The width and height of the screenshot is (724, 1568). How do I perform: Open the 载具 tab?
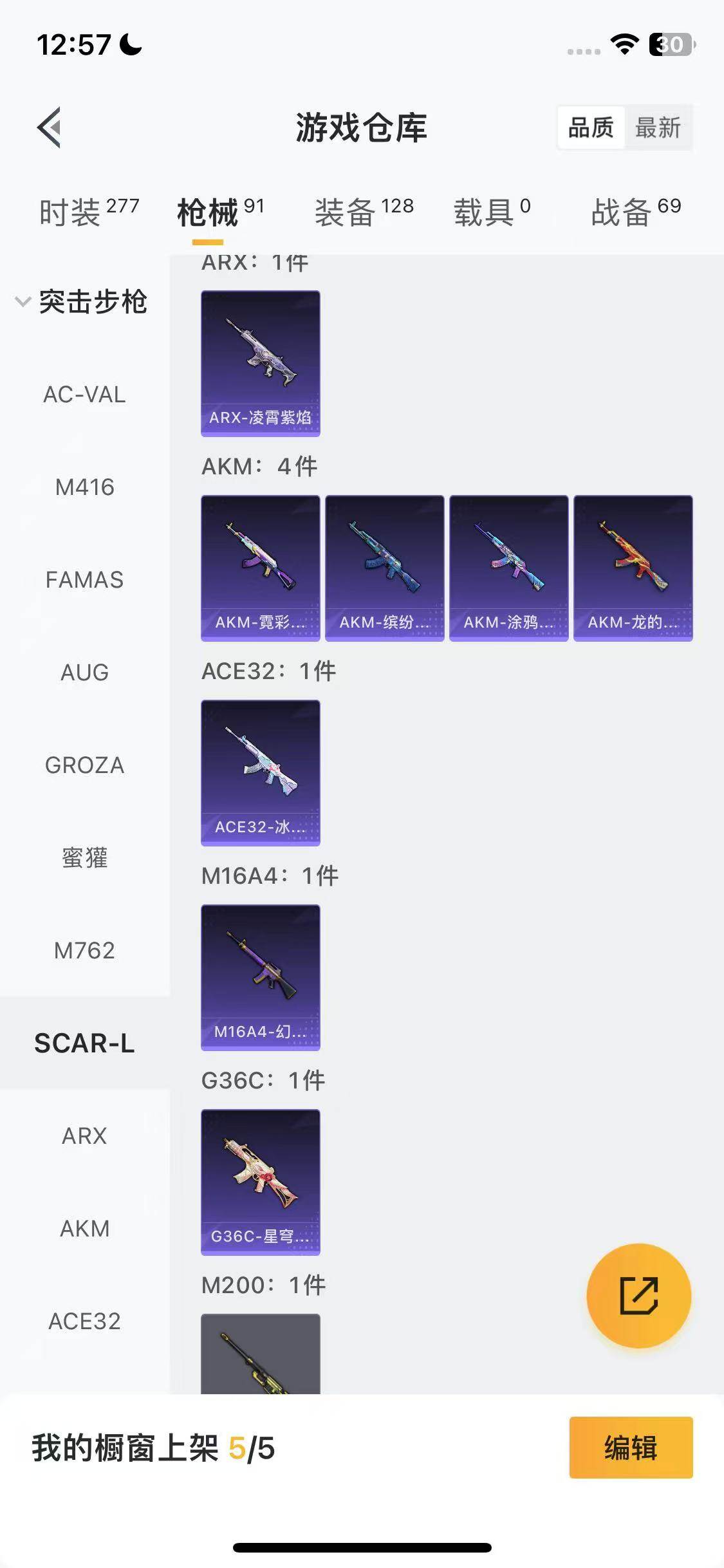click(492, 212)
